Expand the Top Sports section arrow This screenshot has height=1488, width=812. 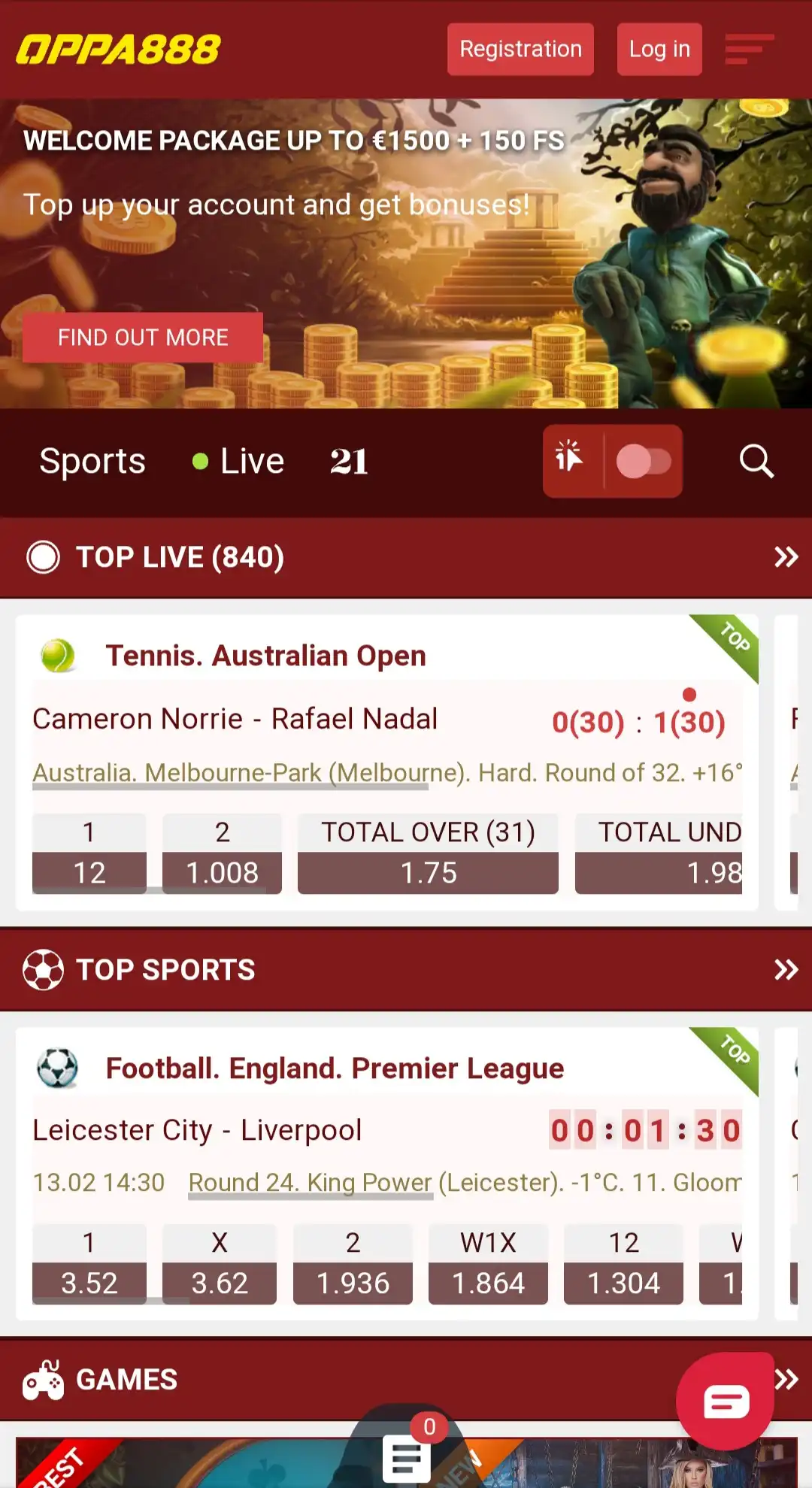point(786,969)
